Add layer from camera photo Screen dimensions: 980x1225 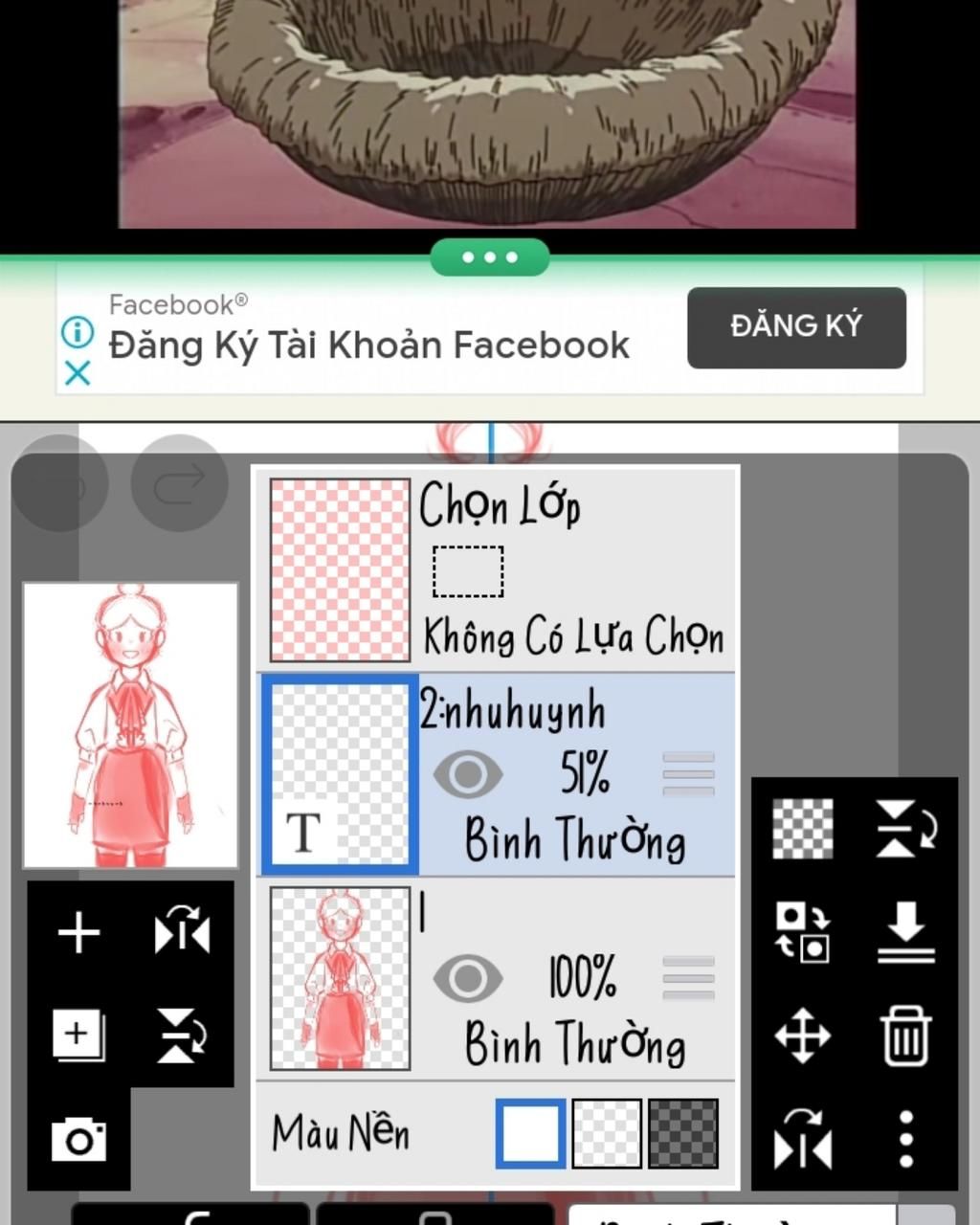[78, 1139]
